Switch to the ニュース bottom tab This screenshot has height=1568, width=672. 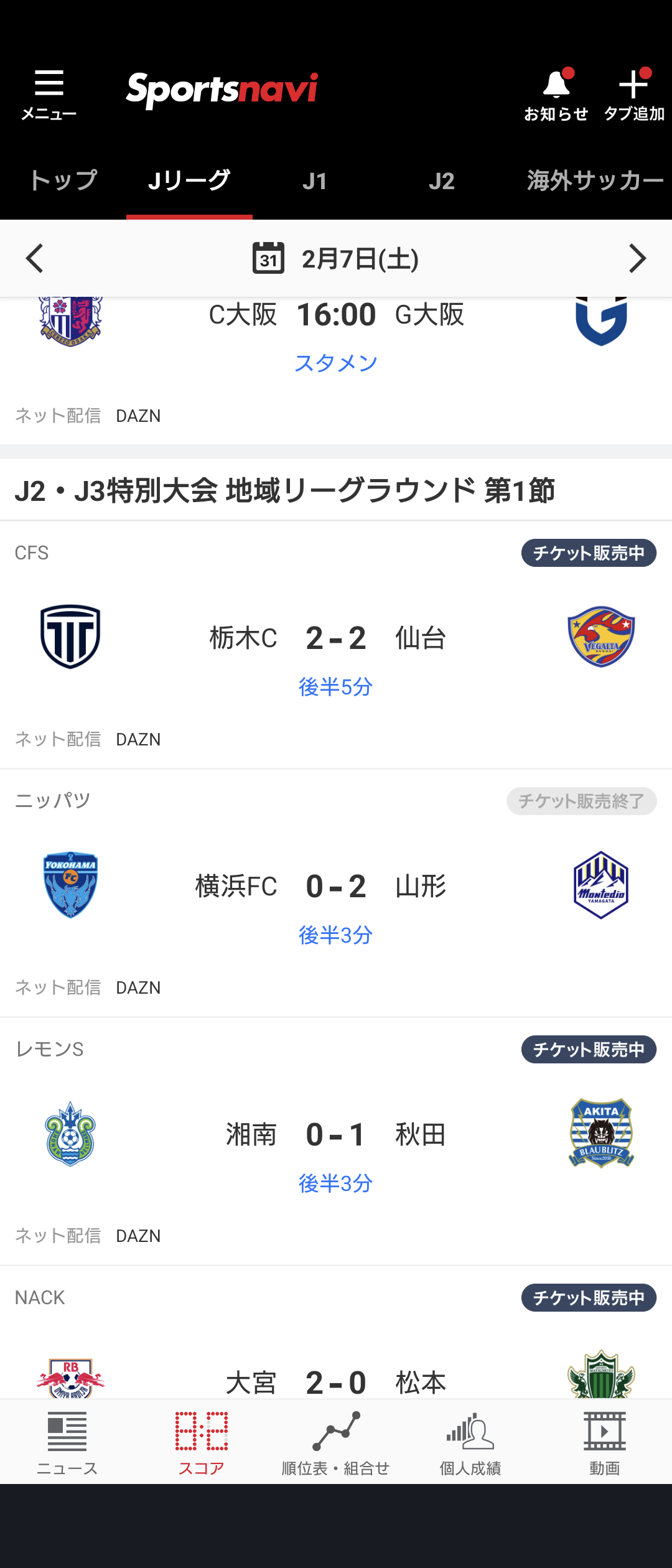67,1442
